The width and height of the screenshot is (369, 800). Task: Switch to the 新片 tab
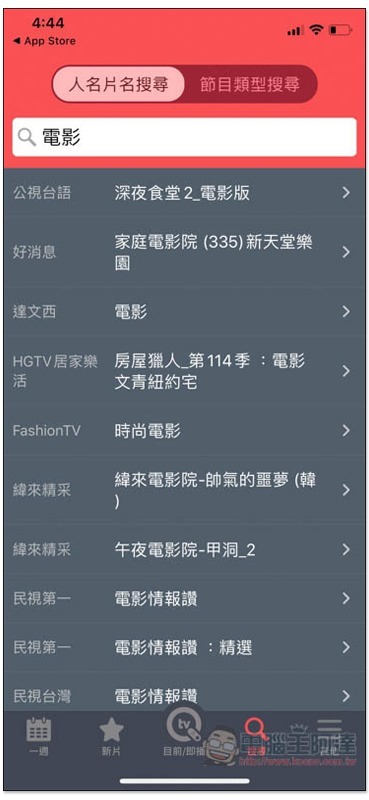point(111,736)
